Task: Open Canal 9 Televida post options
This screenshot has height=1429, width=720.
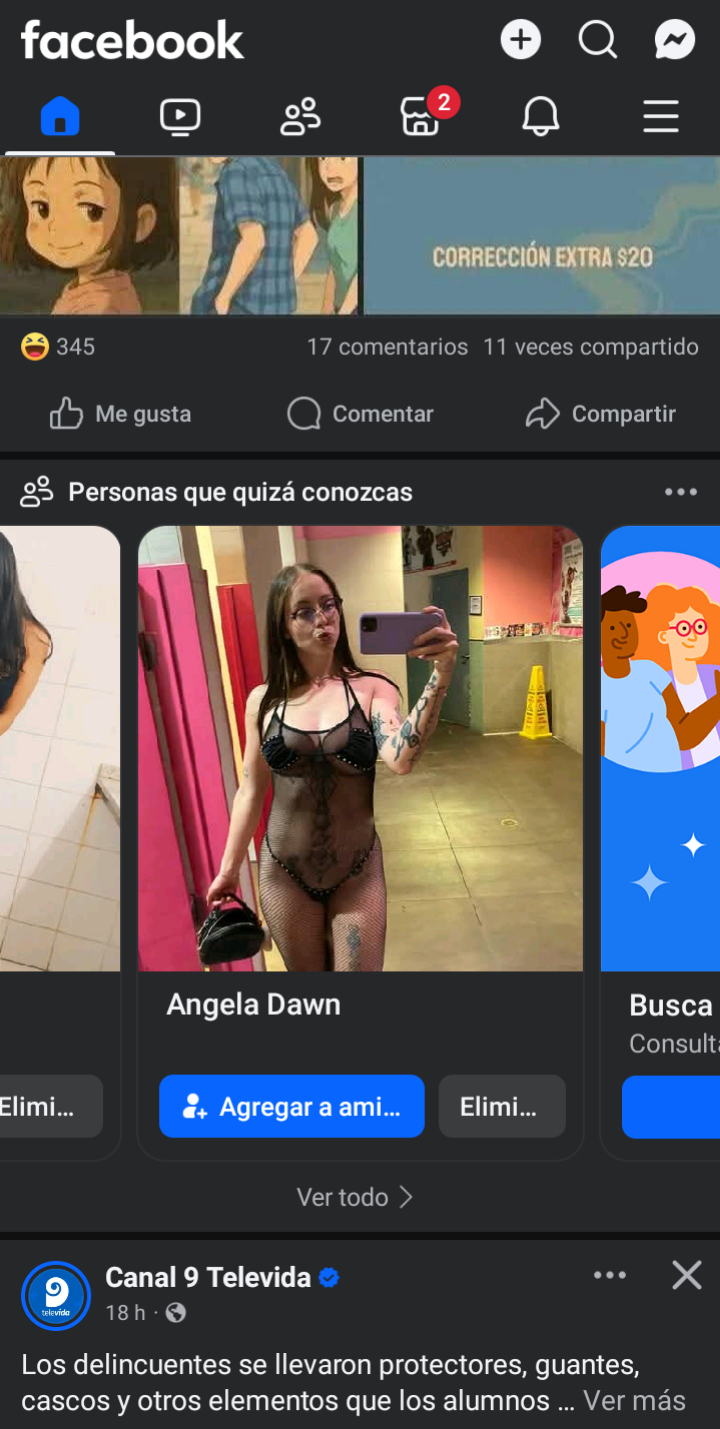Action: pos(609,1275)
